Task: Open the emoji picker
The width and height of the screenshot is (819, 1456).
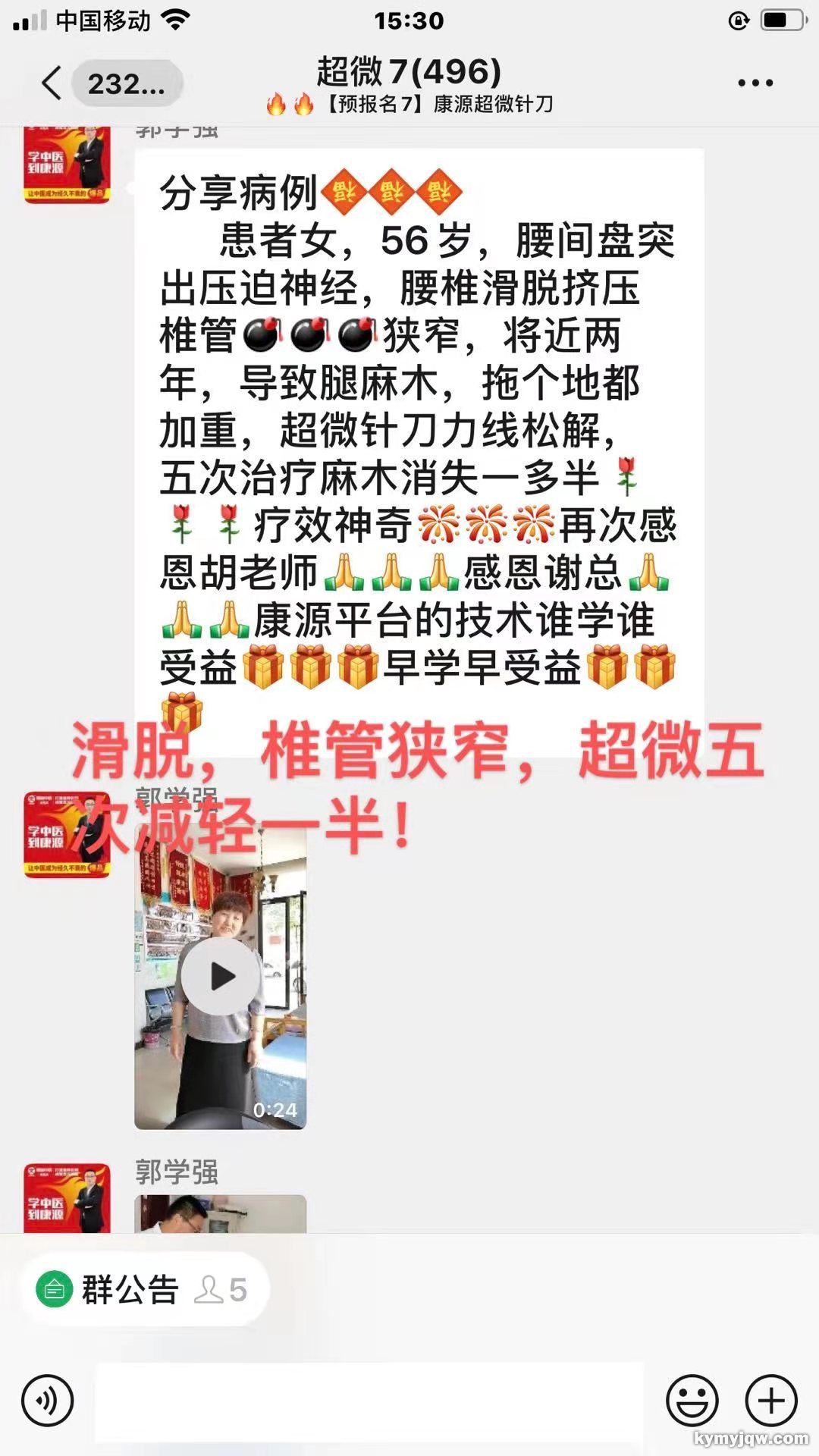Action: point(692,1401)
